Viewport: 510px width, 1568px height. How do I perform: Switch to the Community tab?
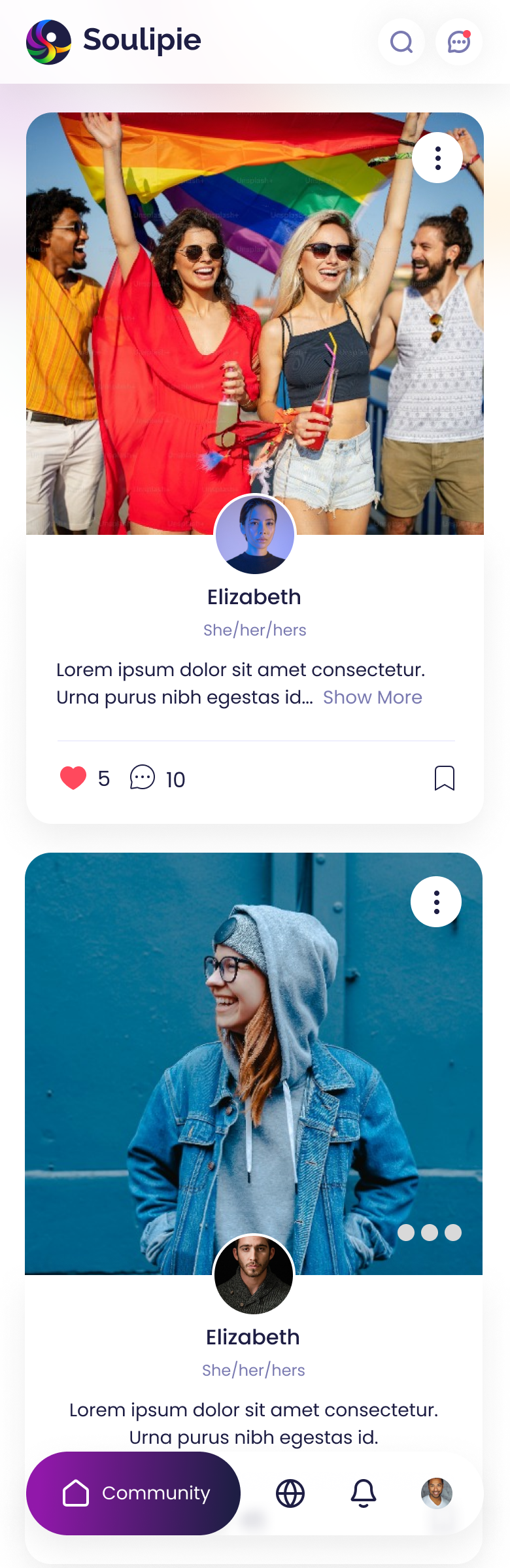pyautogui.click(x=133, y=1493)
